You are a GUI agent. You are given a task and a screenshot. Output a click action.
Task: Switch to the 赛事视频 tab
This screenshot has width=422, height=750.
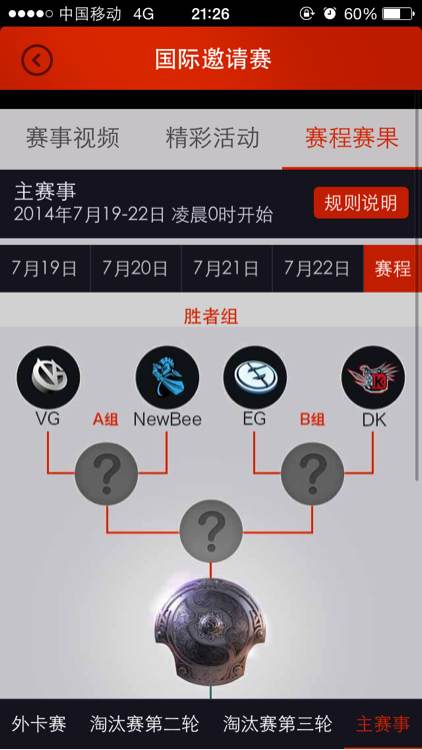click(72, 138)
